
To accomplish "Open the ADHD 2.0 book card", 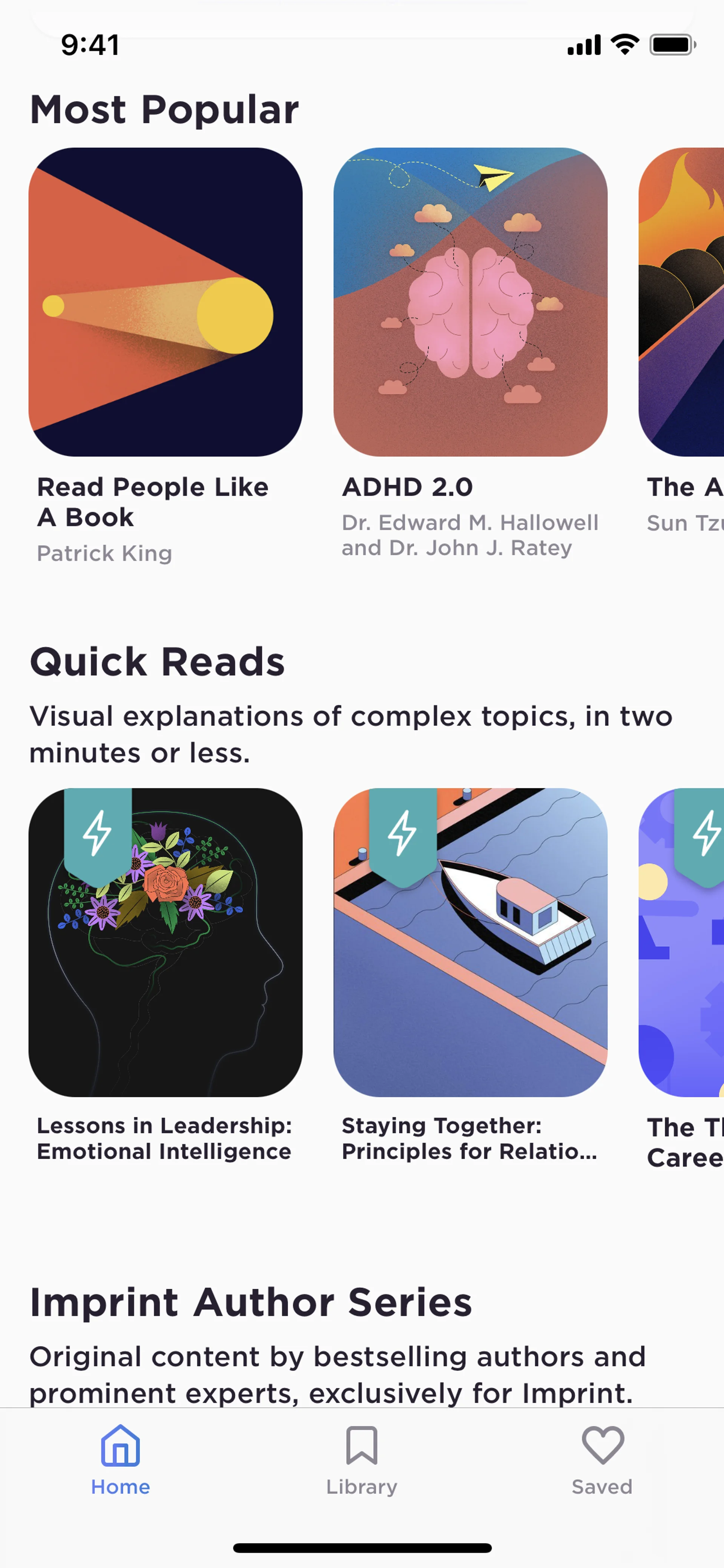I will tap(470, 302).
